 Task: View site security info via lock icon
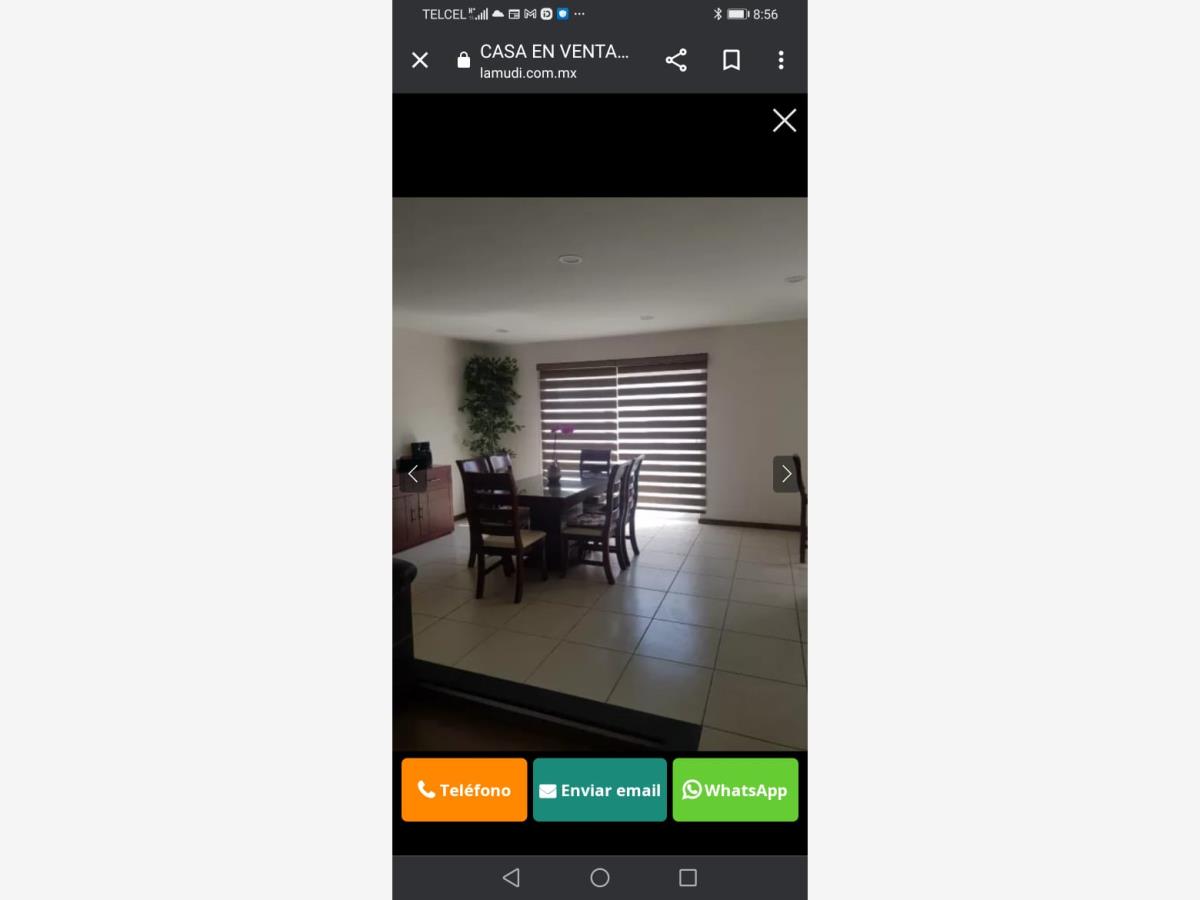tap(463, 60)
